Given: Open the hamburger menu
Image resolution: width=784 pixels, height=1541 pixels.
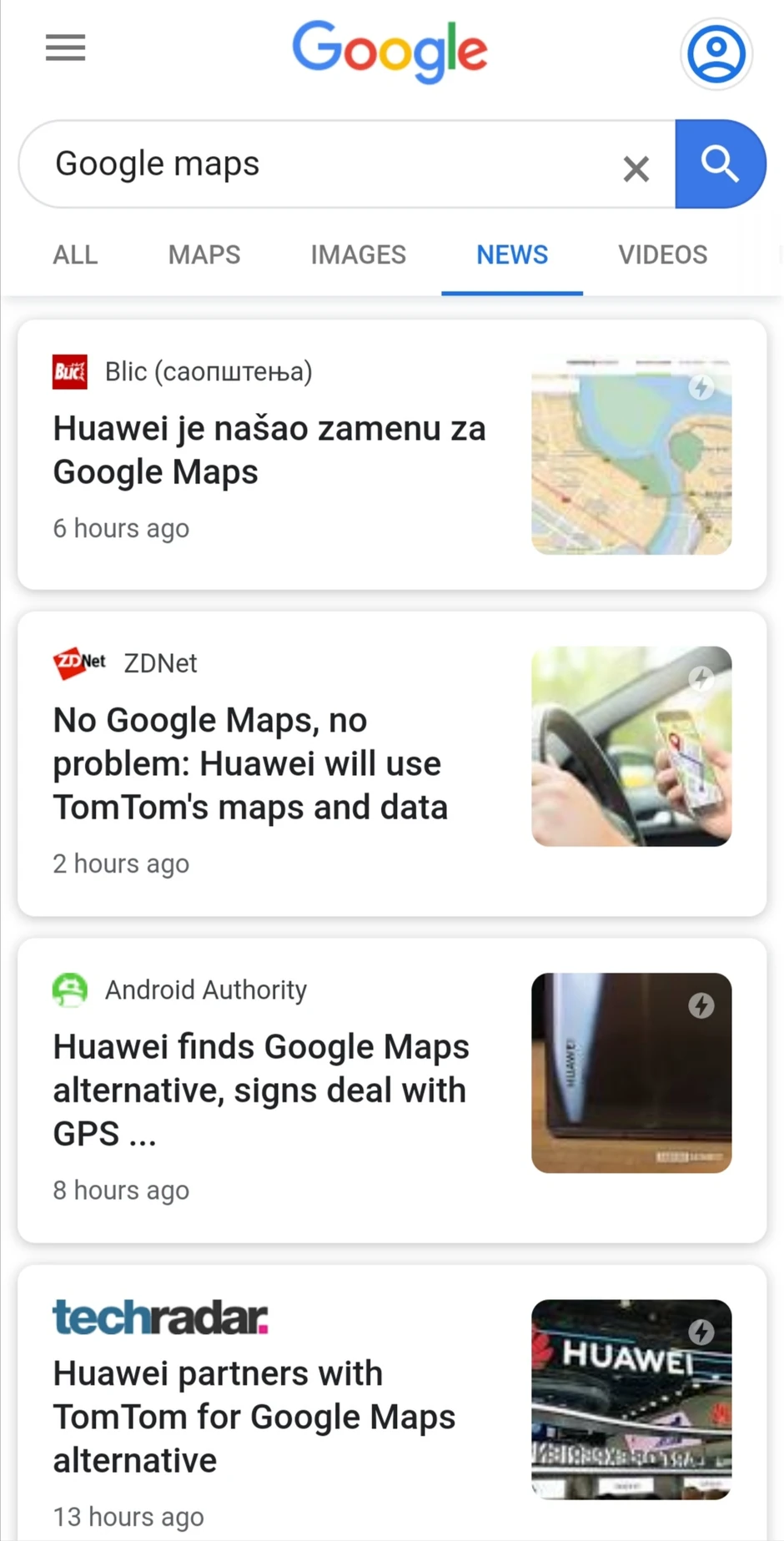Looking at the screenshot, I should [65, 48].
